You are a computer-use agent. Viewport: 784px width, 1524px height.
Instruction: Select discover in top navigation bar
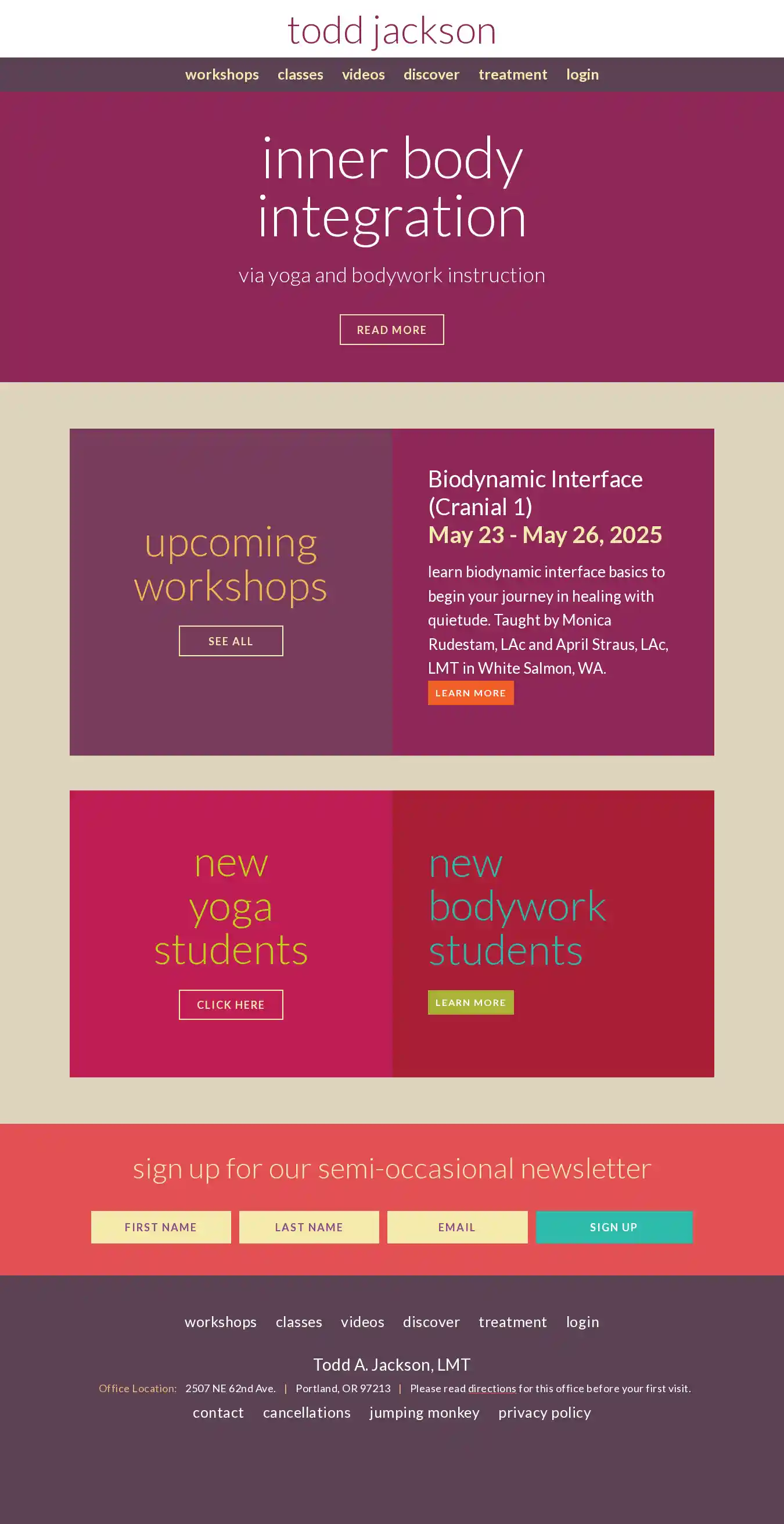(x=431, y=74)
